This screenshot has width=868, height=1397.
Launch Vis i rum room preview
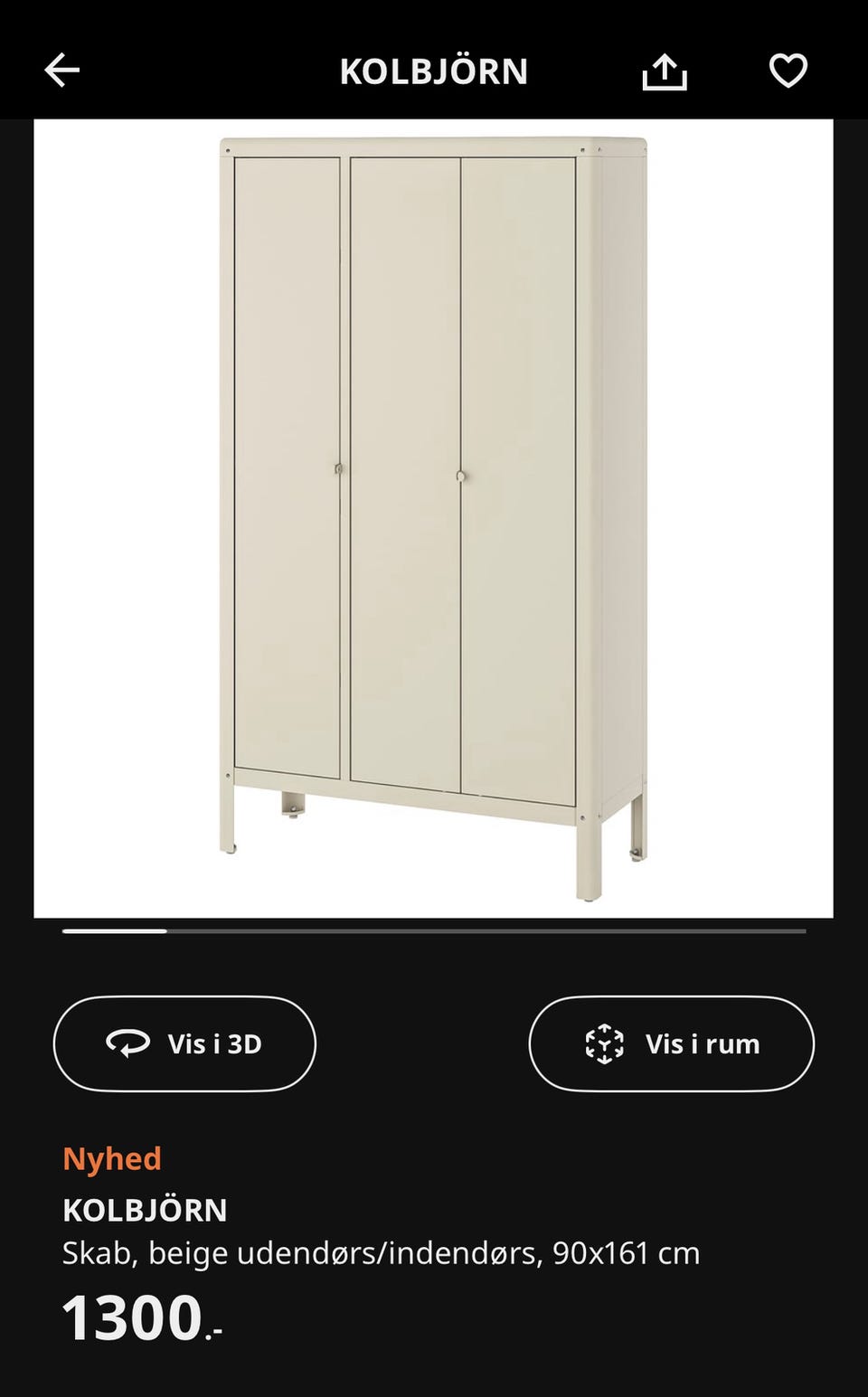[x=672, y=1043]
